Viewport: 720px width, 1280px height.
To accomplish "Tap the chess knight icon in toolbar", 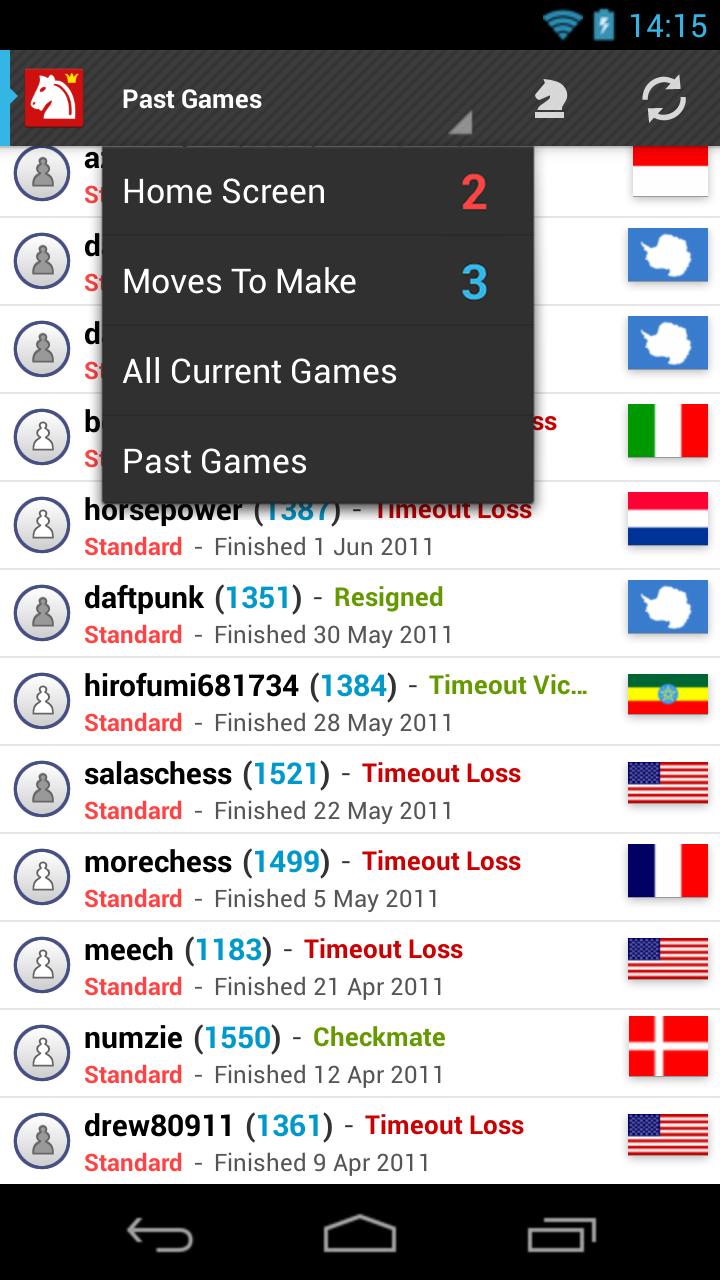I will point(550,99).
